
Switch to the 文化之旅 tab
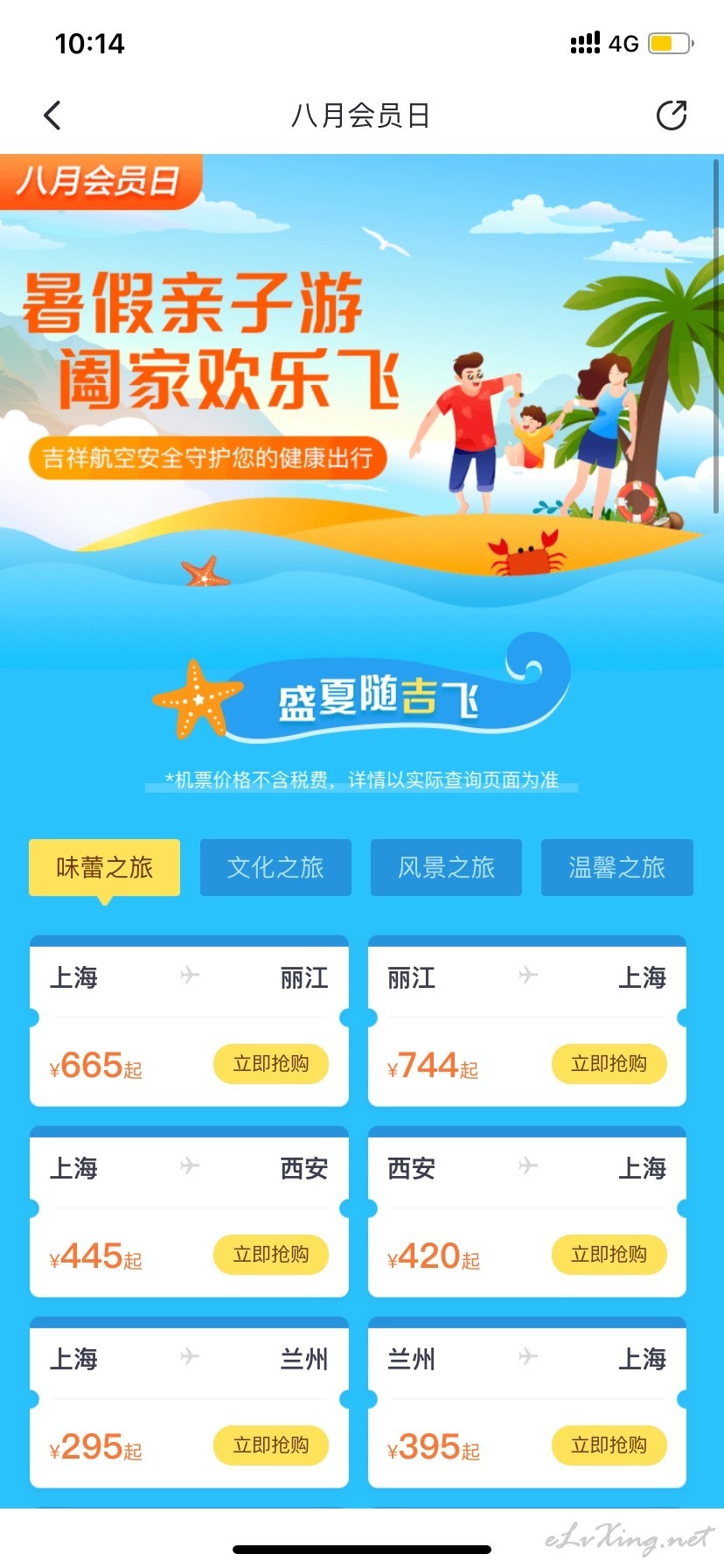(275, 867)
